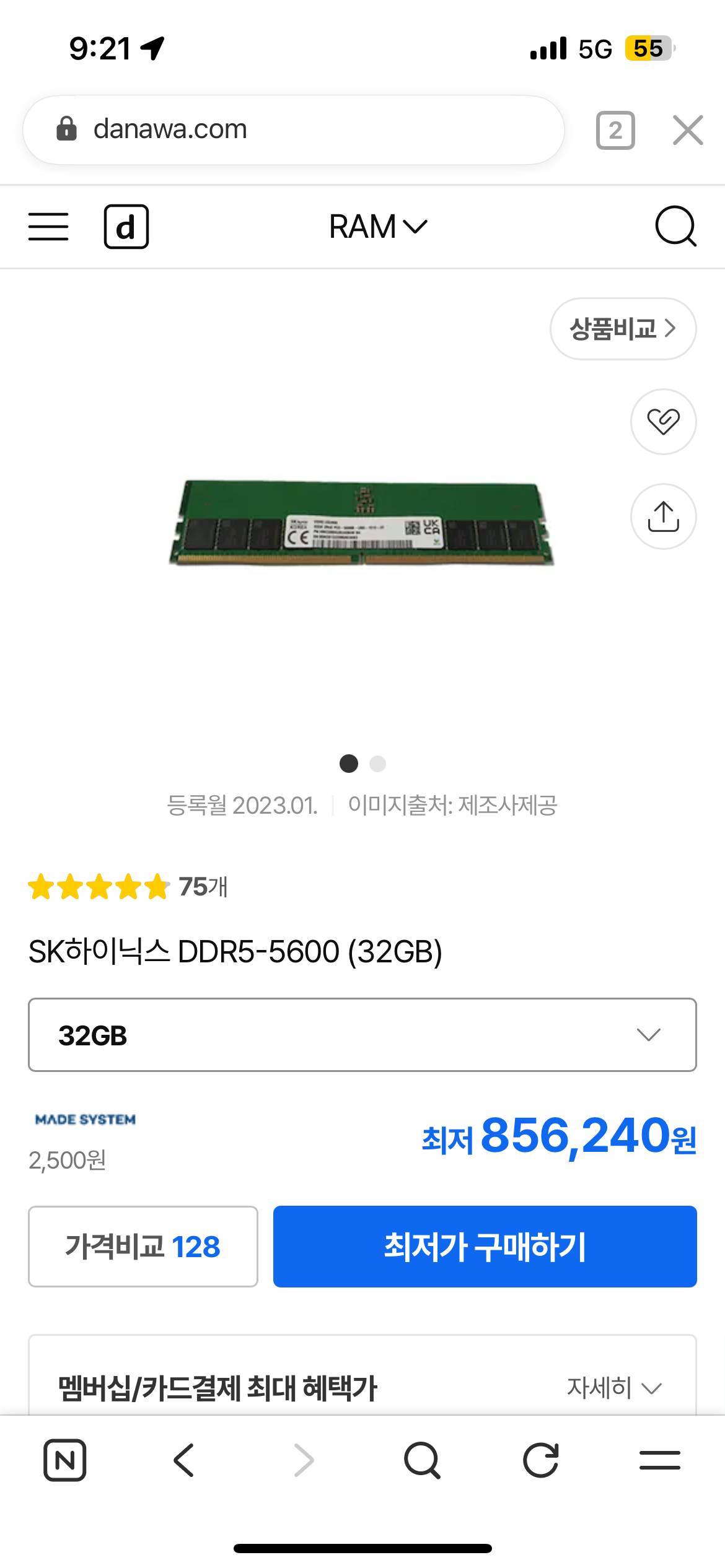Add this RAM to the wishlist
The height and width of the screenshot is (1568, 725).
point(663,422)
